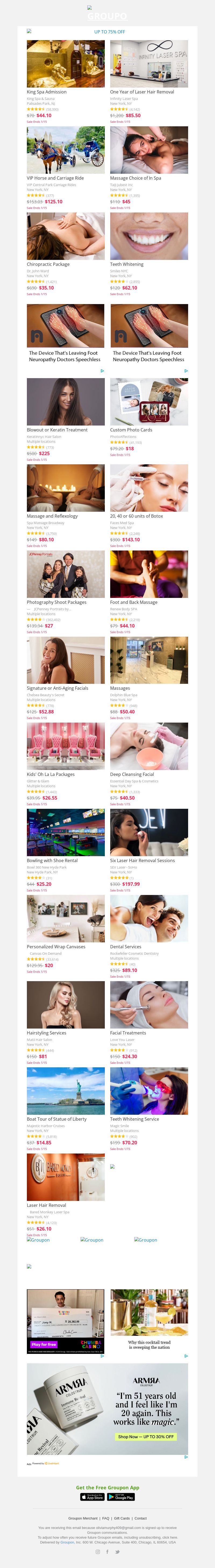Open the Chiropractic Package deal

66,236
